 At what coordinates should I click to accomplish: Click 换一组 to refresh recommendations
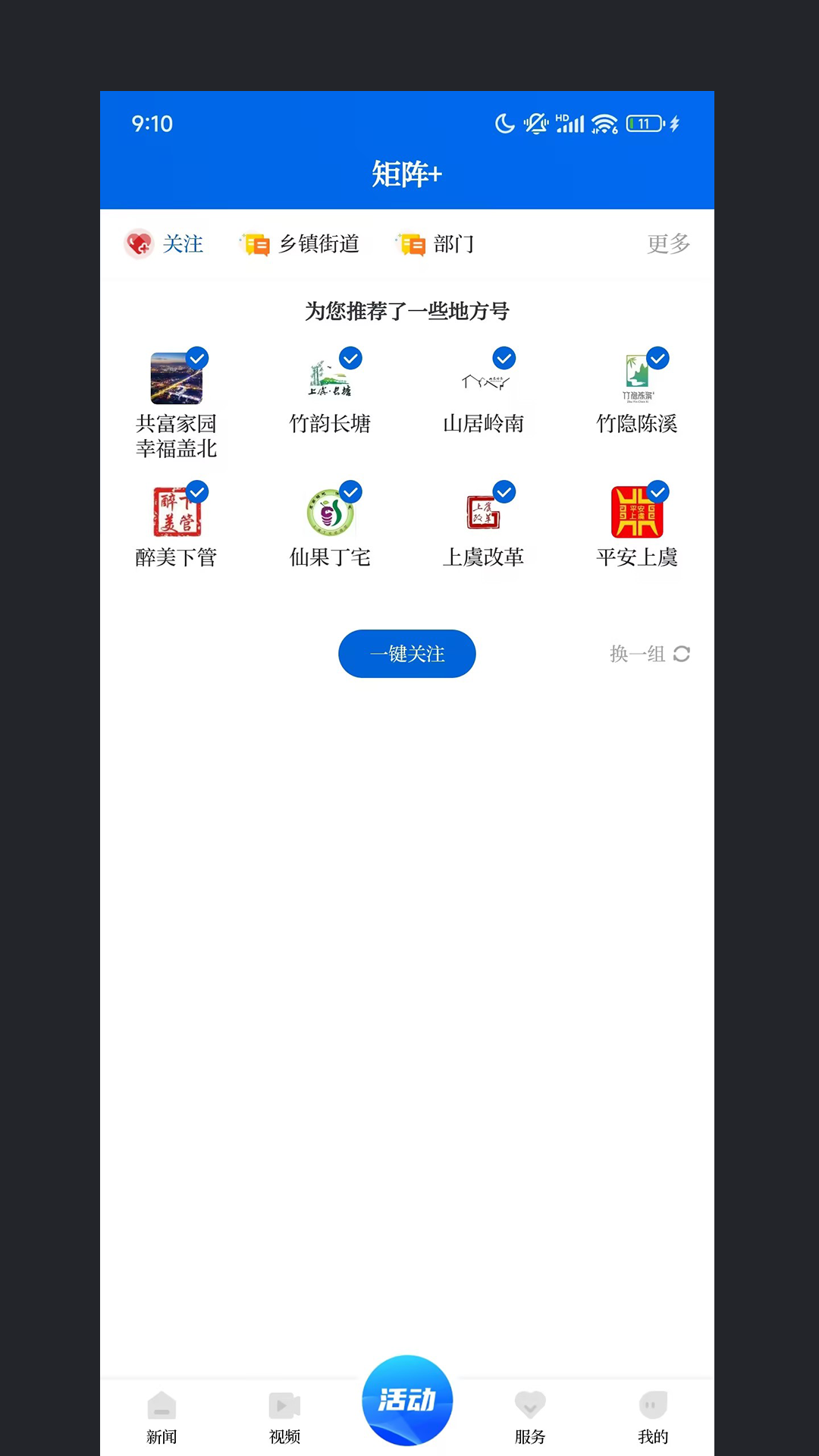635,654
